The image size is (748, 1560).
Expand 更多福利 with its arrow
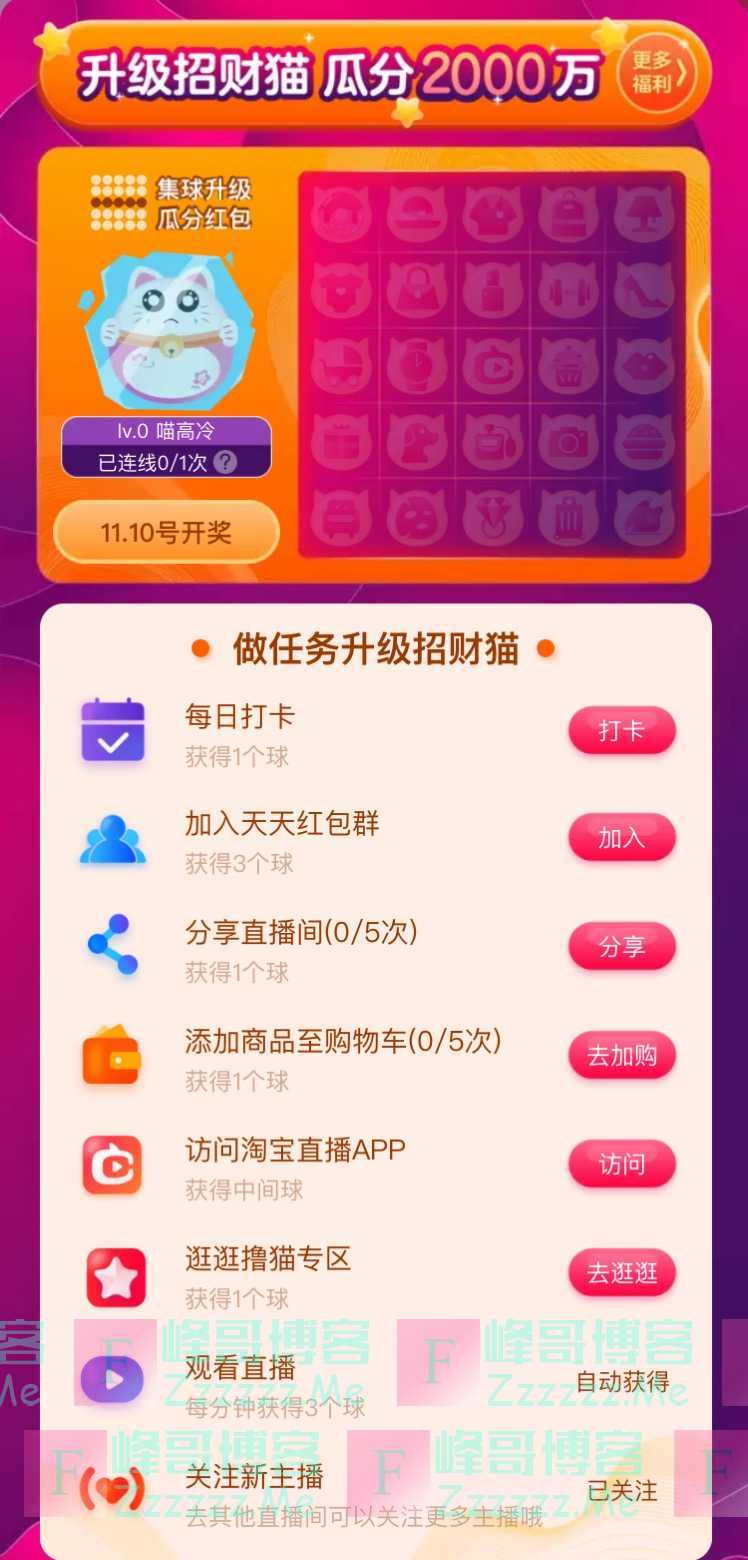[658, 75]
